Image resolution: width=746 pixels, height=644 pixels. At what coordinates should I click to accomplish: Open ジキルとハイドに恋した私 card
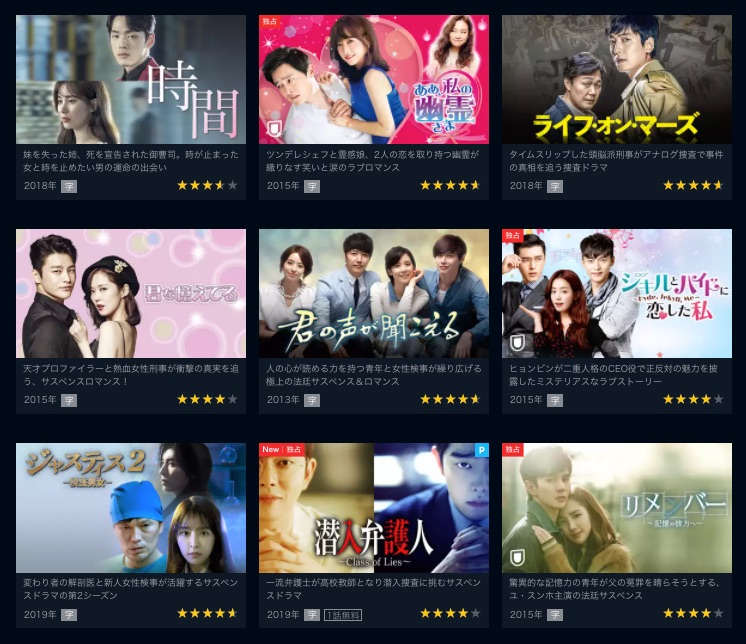pos(617,294)
